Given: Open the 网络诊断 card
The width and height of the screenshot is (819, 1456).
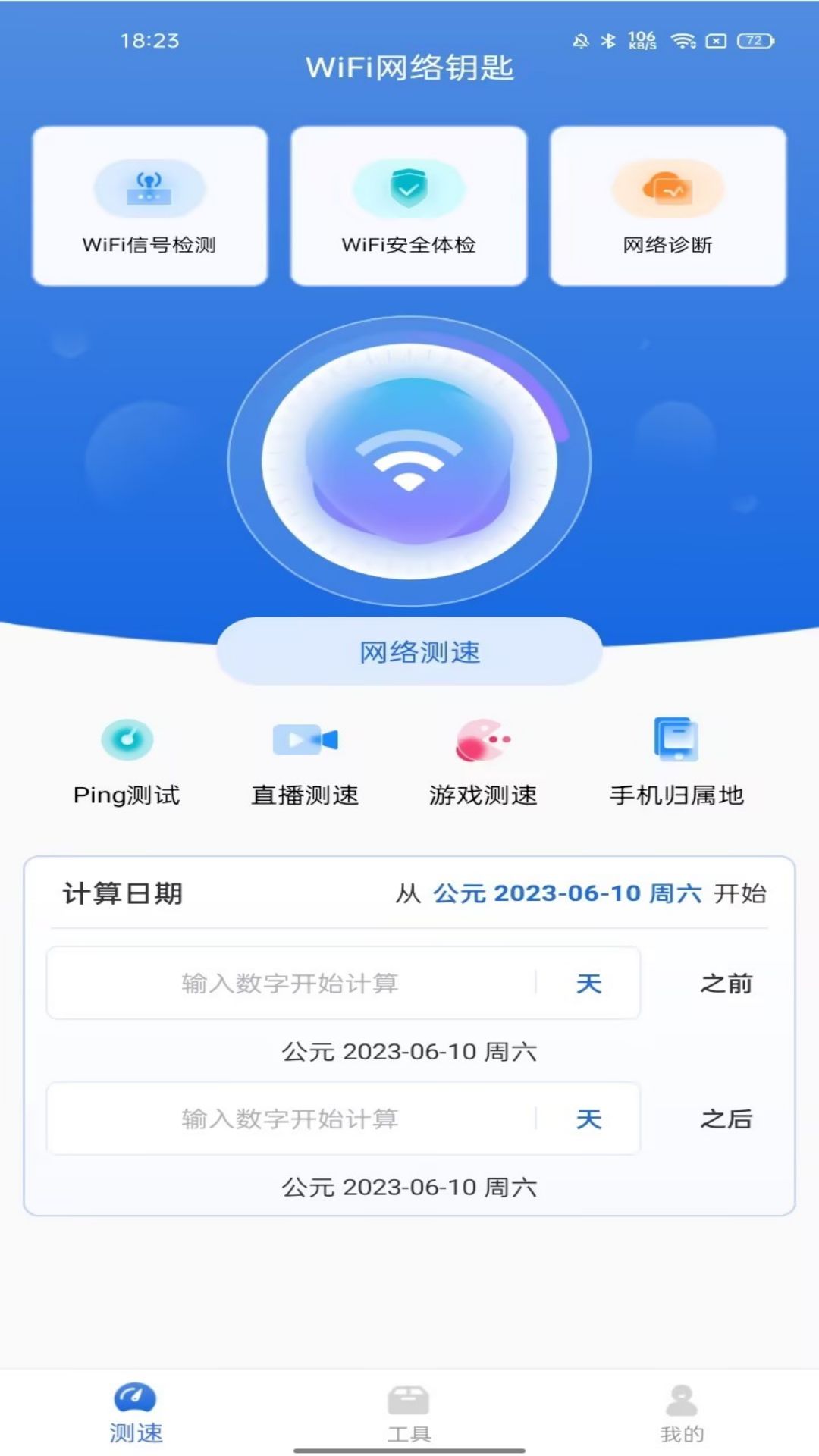Looking at the screenshot, I should (668, 206).
